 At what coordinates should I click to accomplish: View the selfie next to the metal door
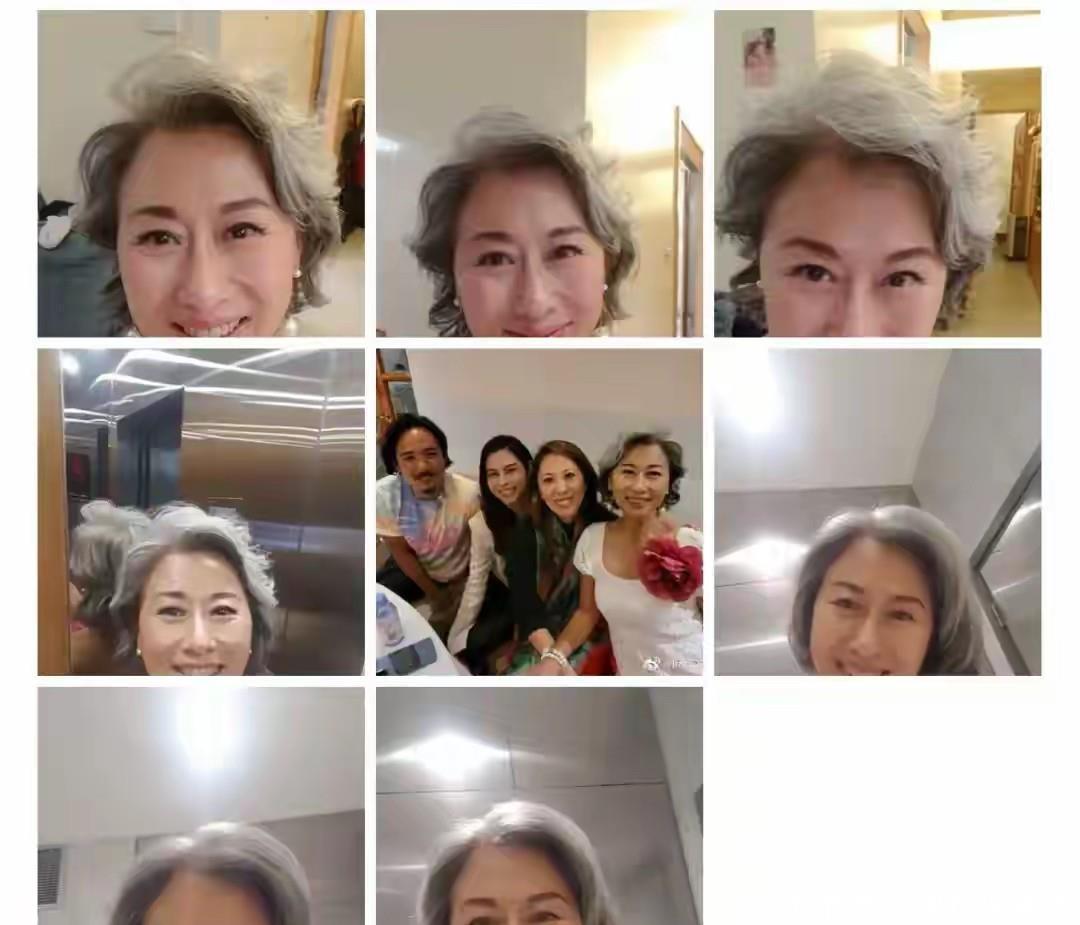[877, 511]
